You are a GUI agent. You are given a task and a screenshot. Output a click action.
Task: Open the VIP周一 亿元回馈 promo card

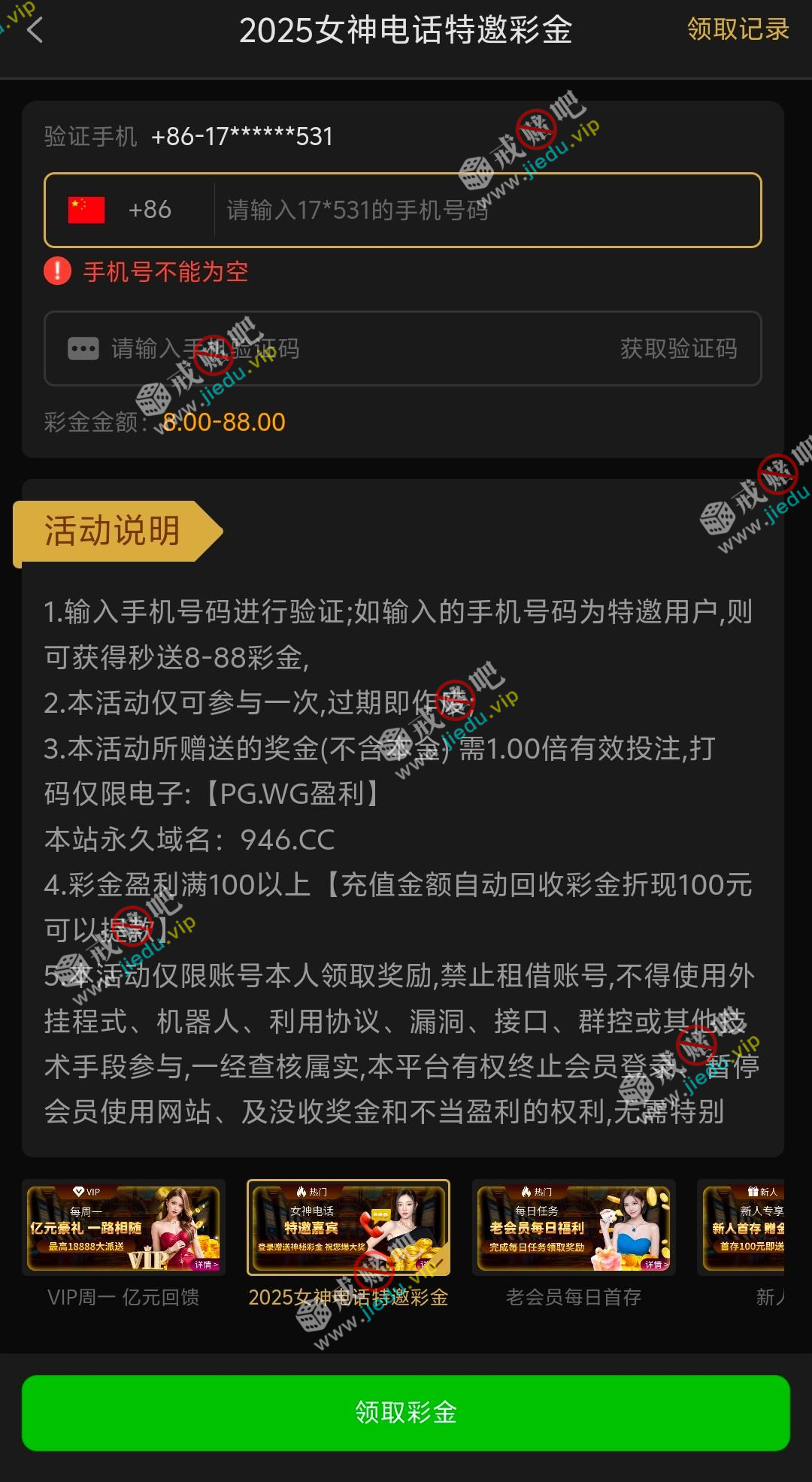123,1229
